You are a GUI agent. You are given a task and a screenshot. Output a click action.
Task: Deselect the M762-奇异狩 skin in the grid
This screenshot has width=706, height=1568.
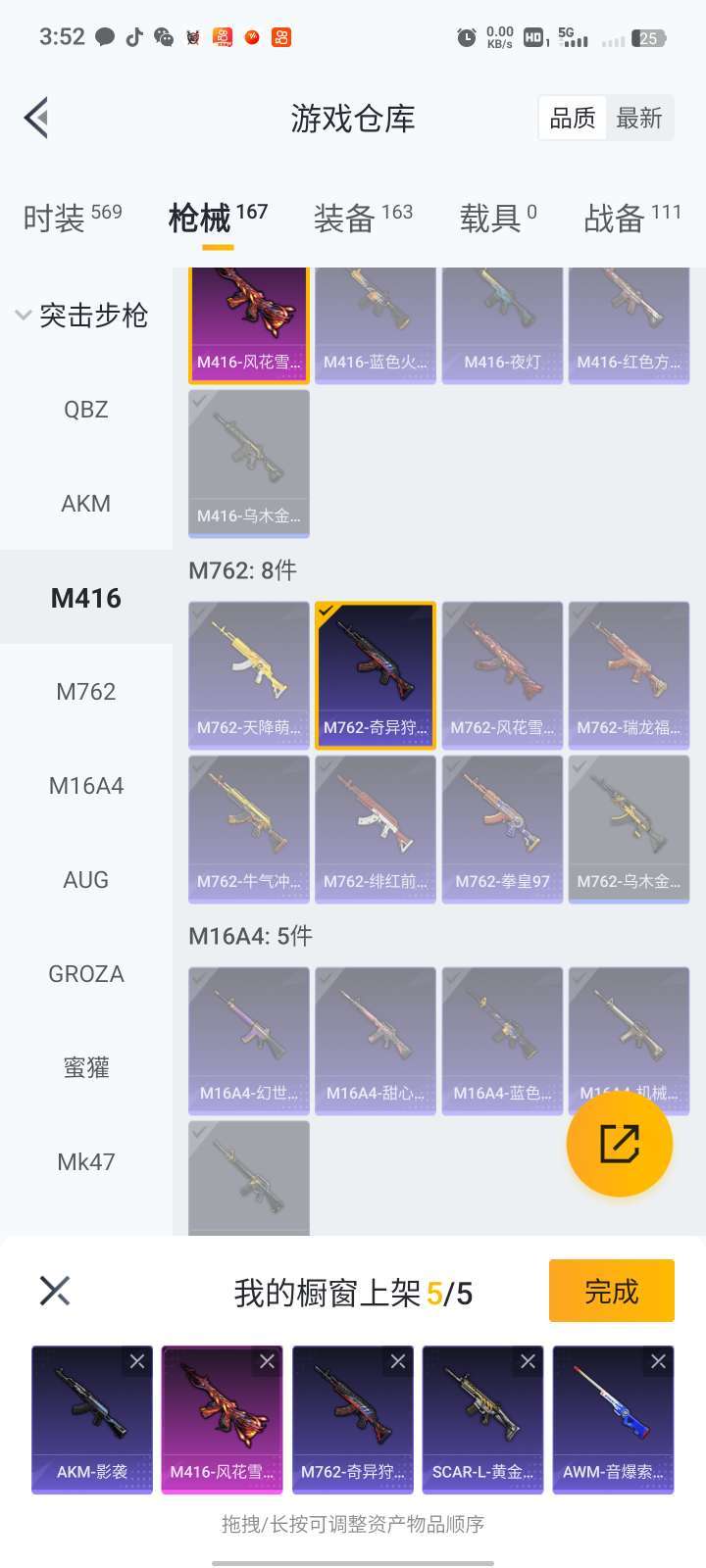coord(376,675)
